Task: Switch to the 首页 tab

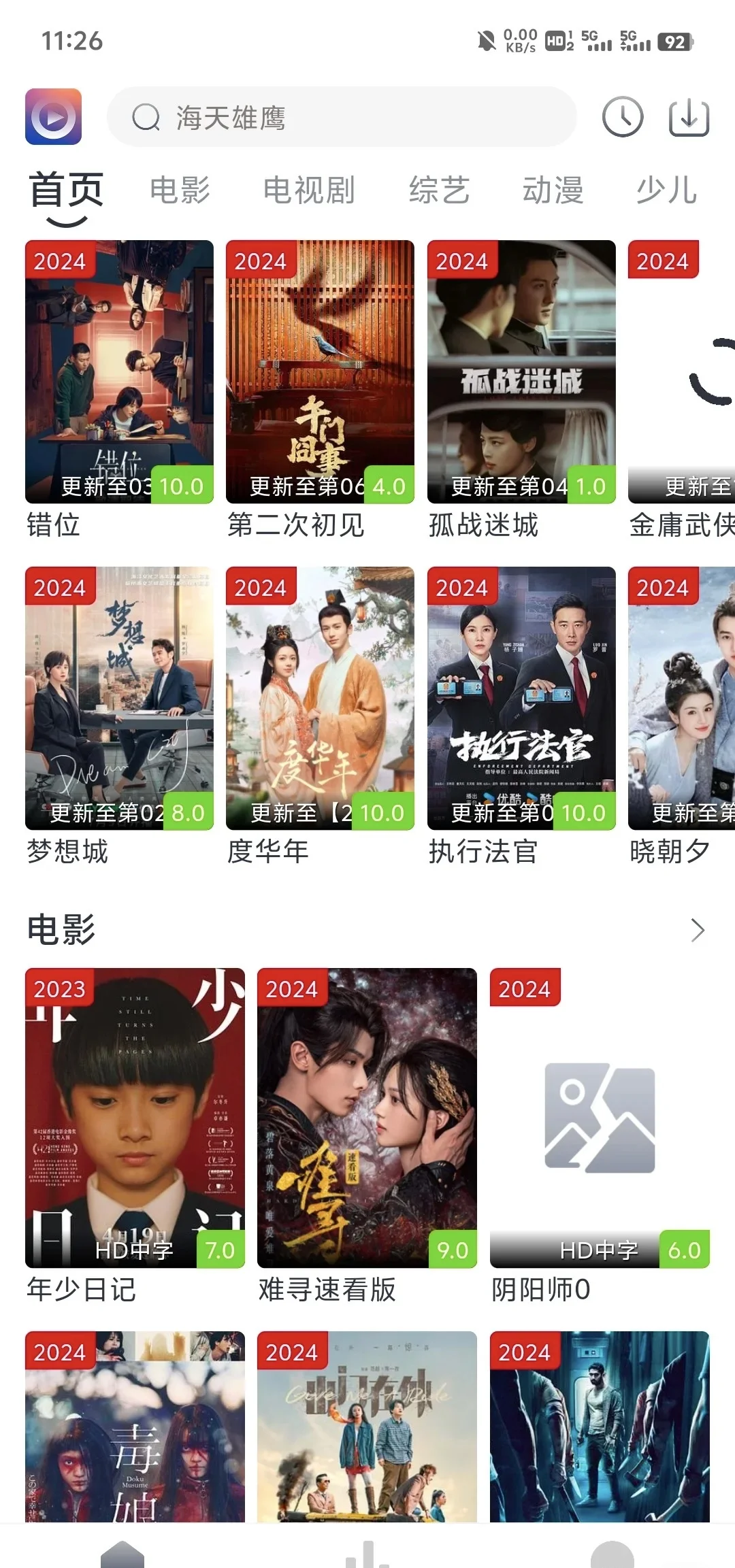Action: click(67, 190)
